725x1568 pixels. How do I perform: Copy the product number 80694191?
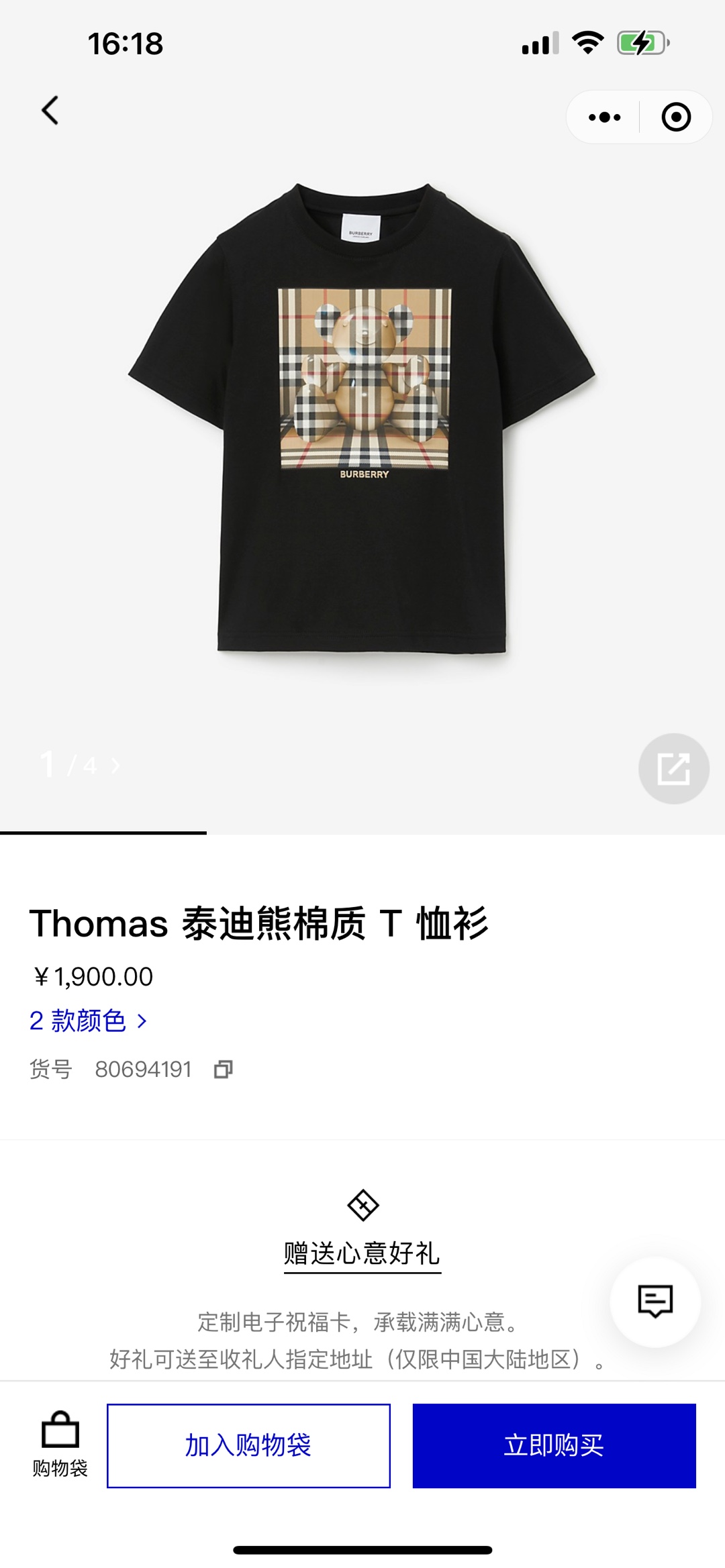(x=224, y=1069)
